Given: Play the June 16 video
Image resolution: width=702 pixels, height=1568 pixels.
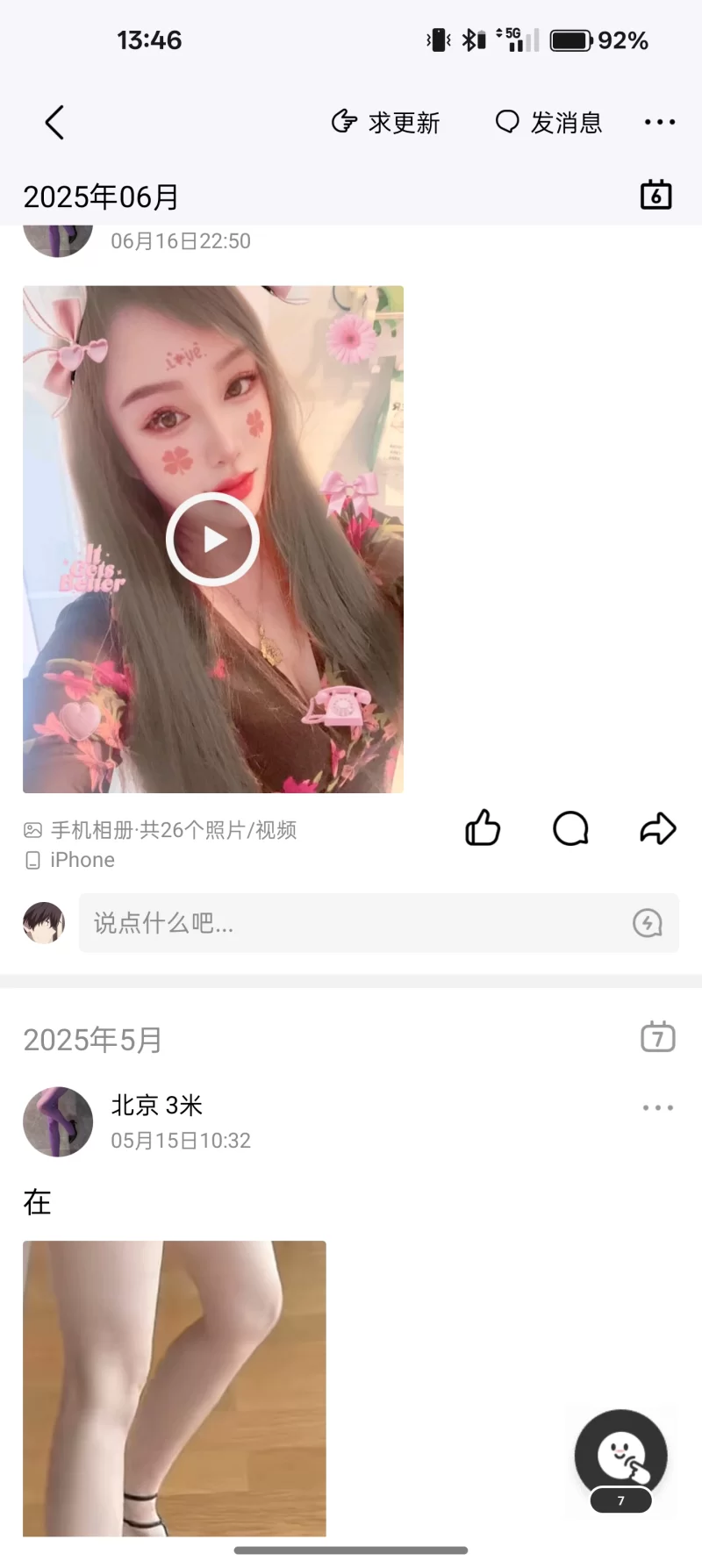Looking at the screenshot, I should (x=212, y=539).
